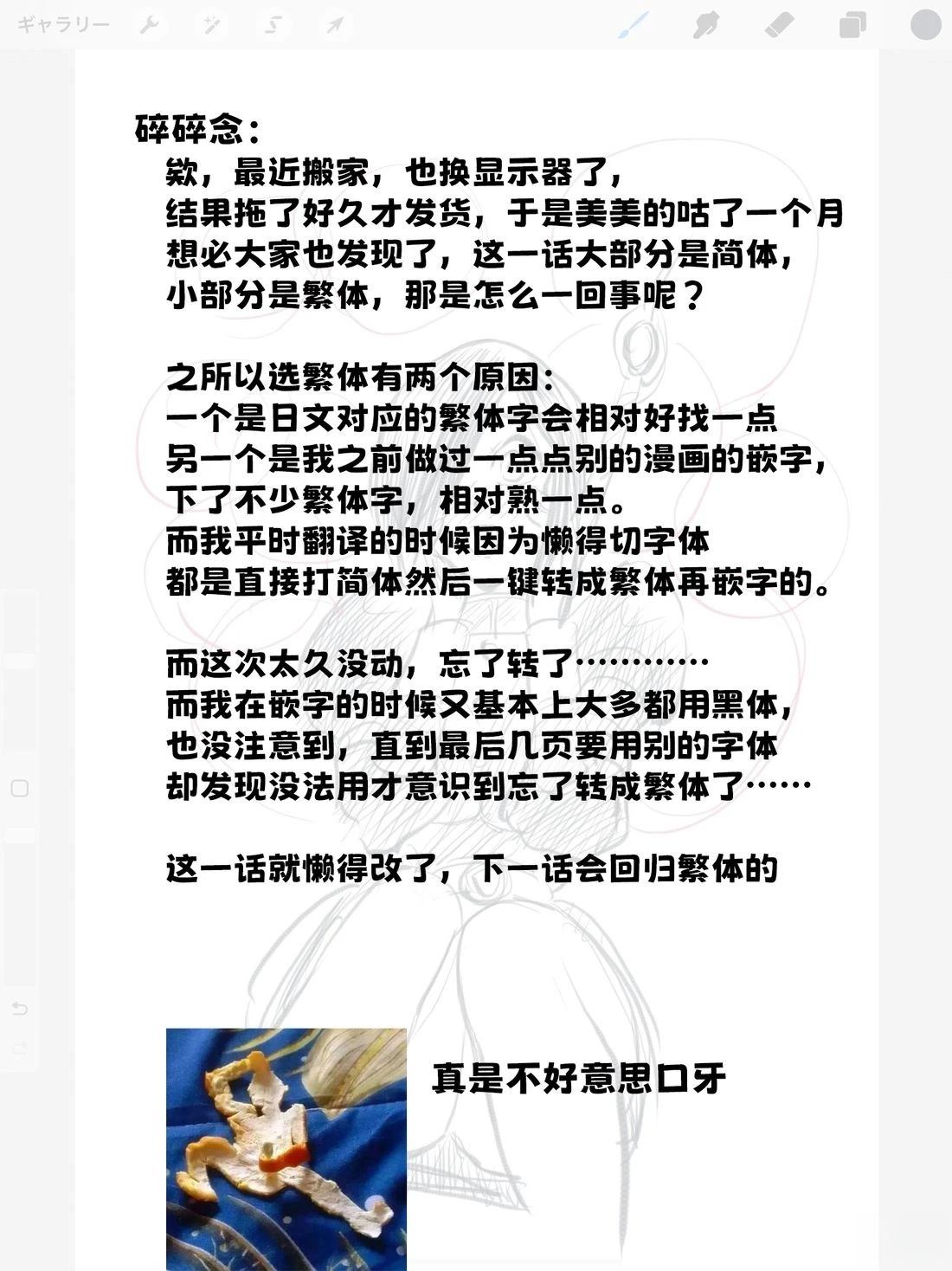Open the wrench actions menu
952x1271 pixels.
coord(150,25)
